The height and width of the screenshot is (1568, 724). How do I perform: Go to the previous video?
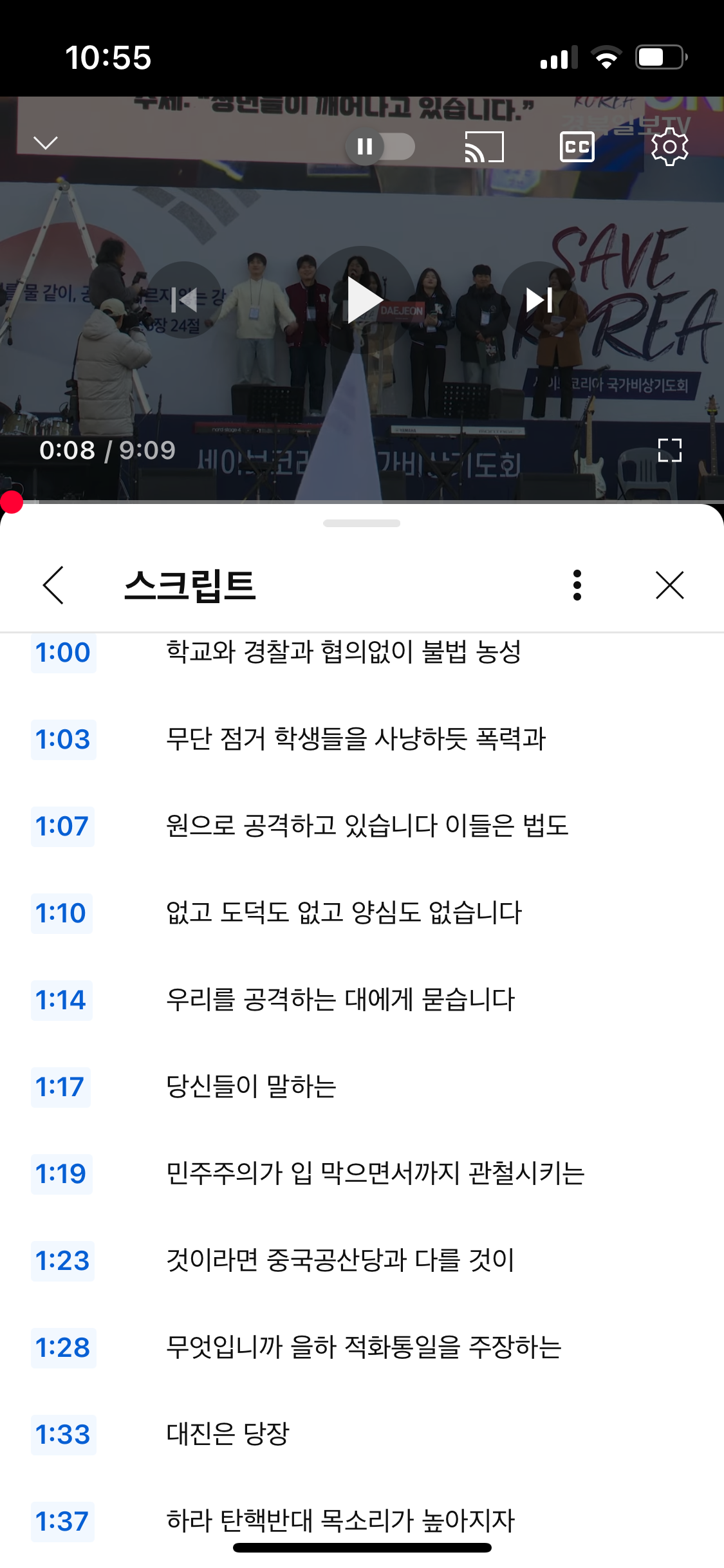coord(184,299)
